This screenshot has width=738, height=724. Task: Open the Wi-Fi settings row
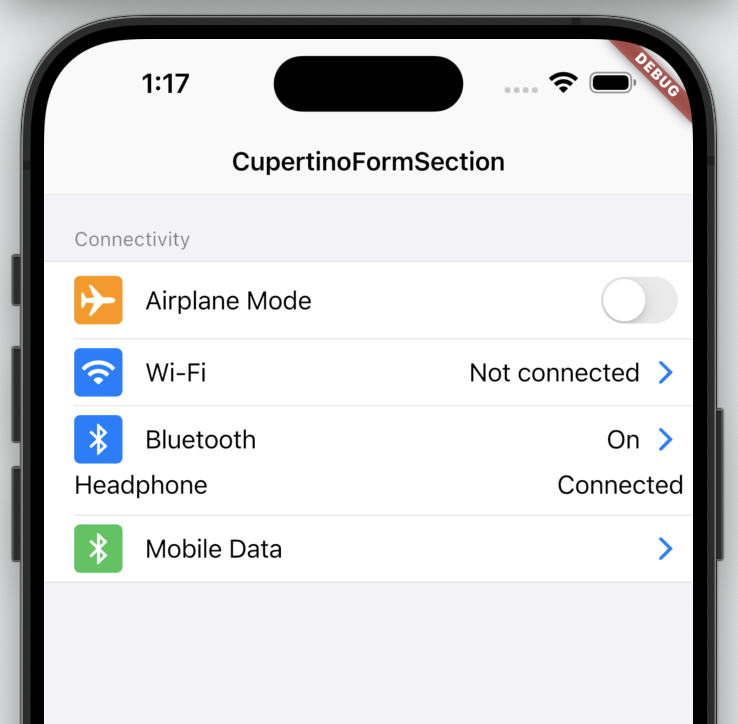pos(370,373)
